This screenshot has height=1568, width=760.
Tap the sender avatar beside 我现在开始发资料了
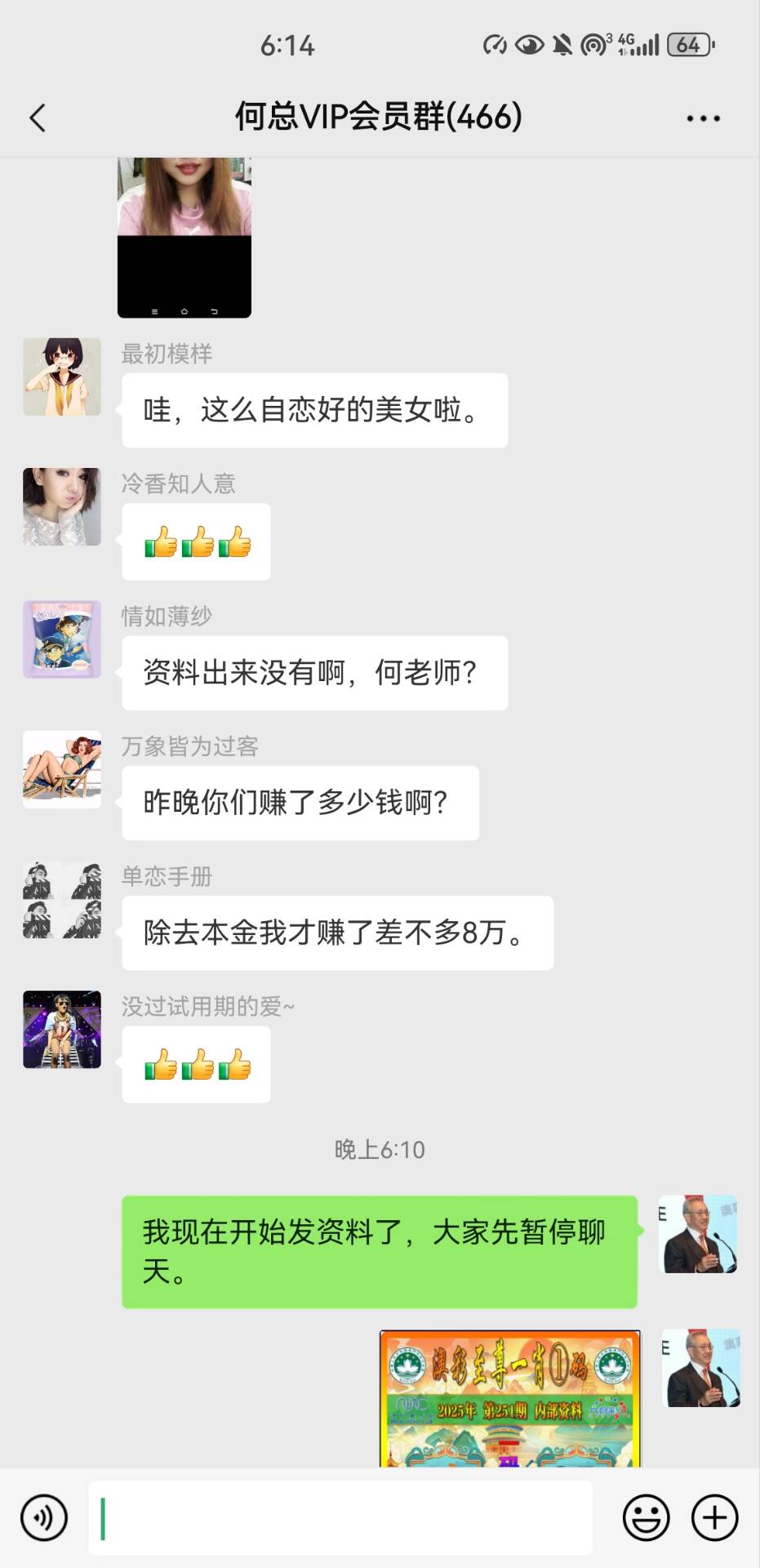(698, 1234)
